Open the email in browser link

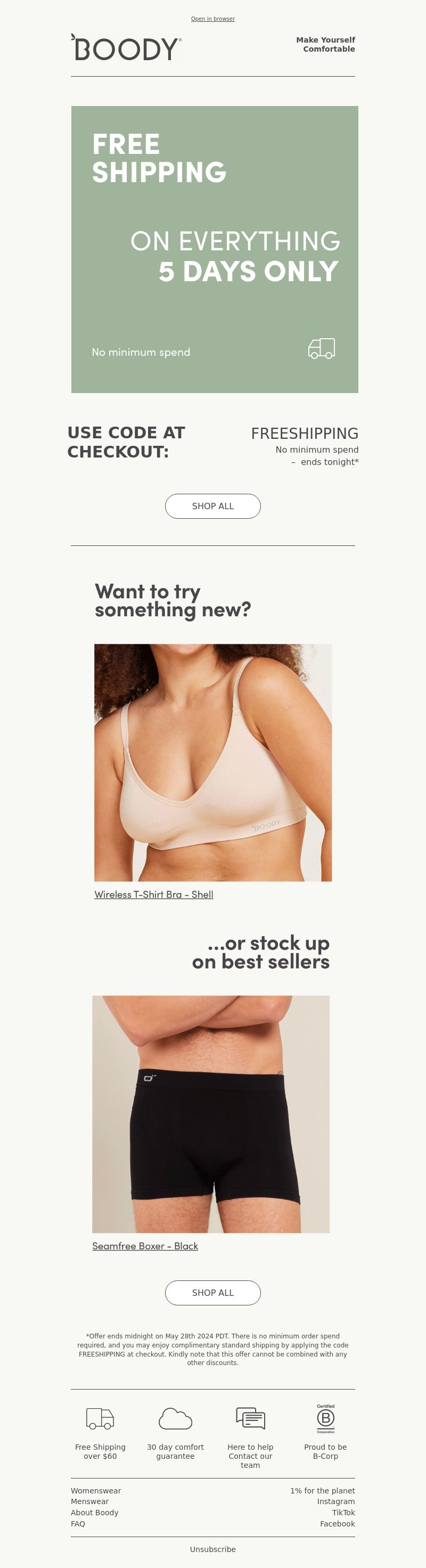coord(212,19)
